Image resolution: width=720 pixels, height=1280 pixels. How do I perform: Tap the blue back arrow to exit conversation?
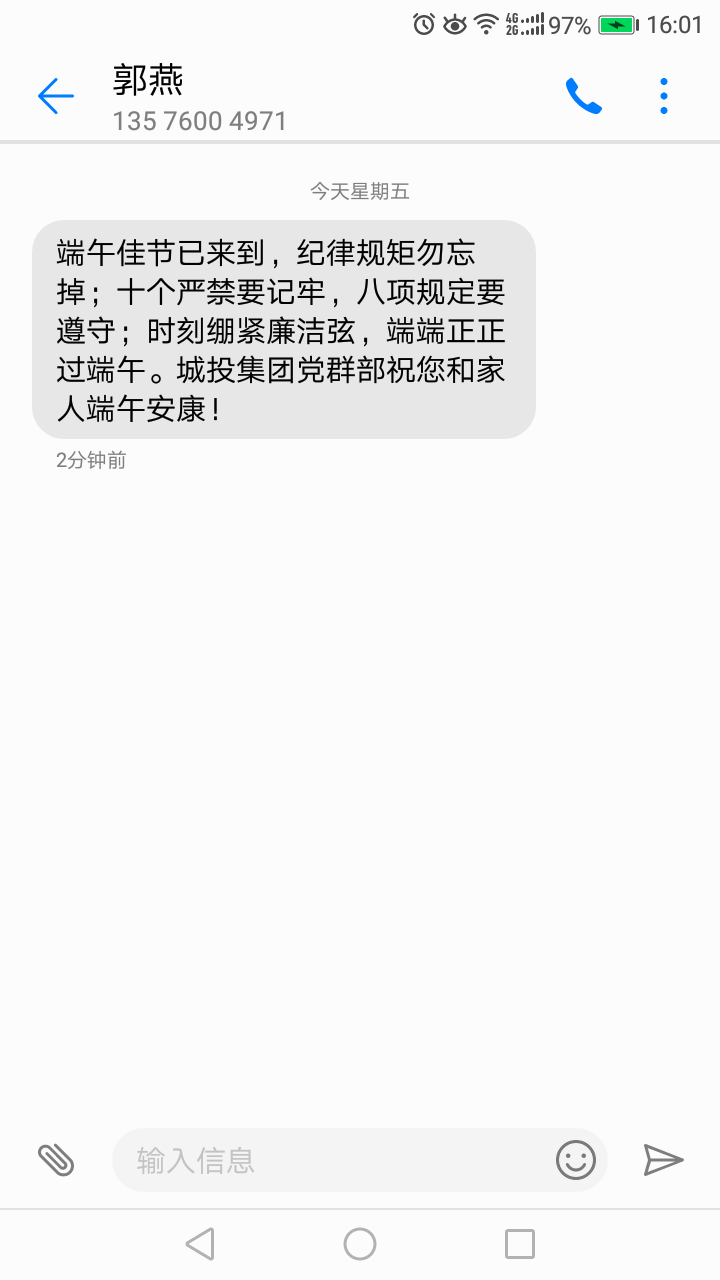(55, 95)
